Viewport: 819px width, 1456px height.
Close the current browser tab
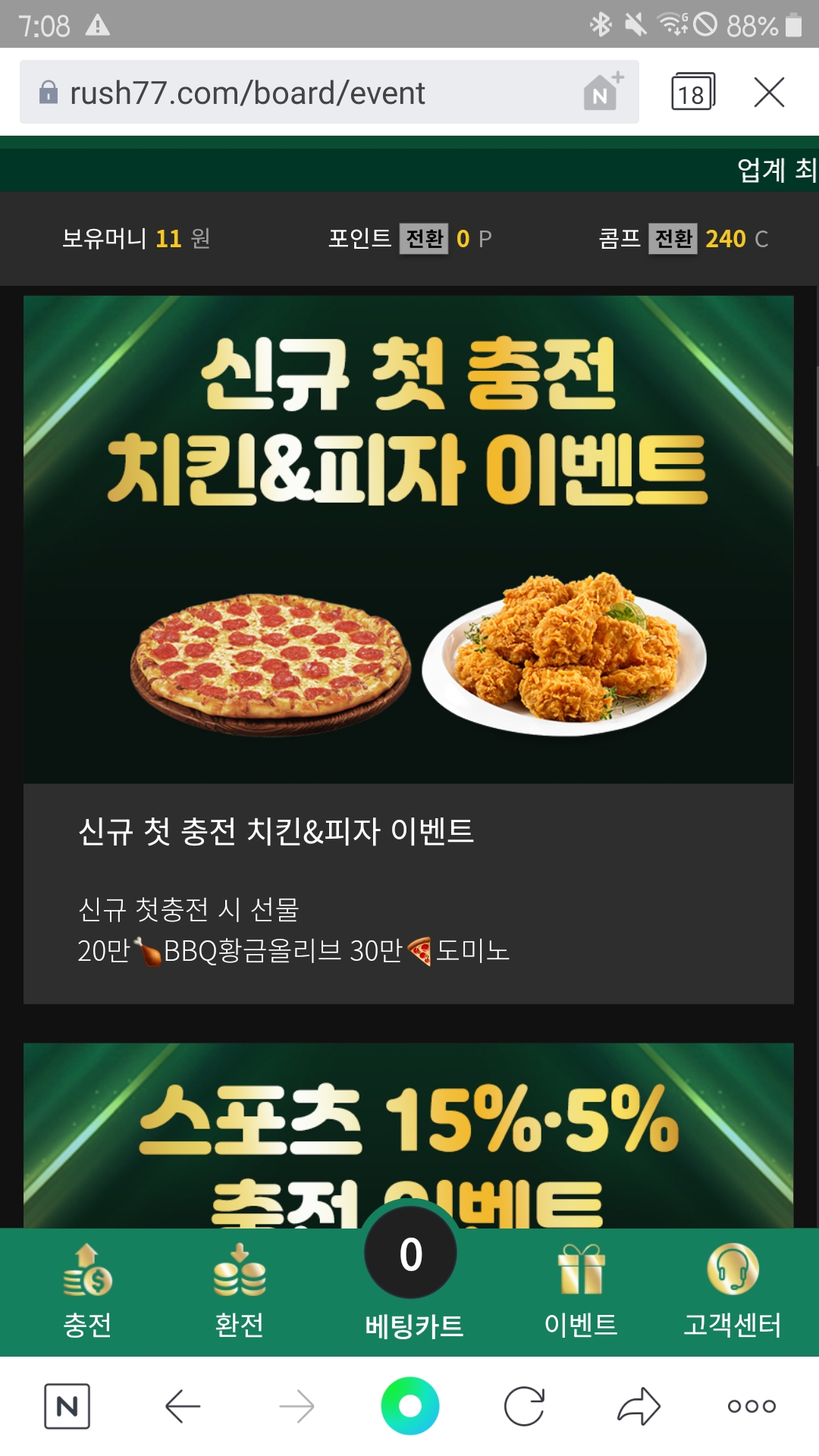tap(769, 93)
